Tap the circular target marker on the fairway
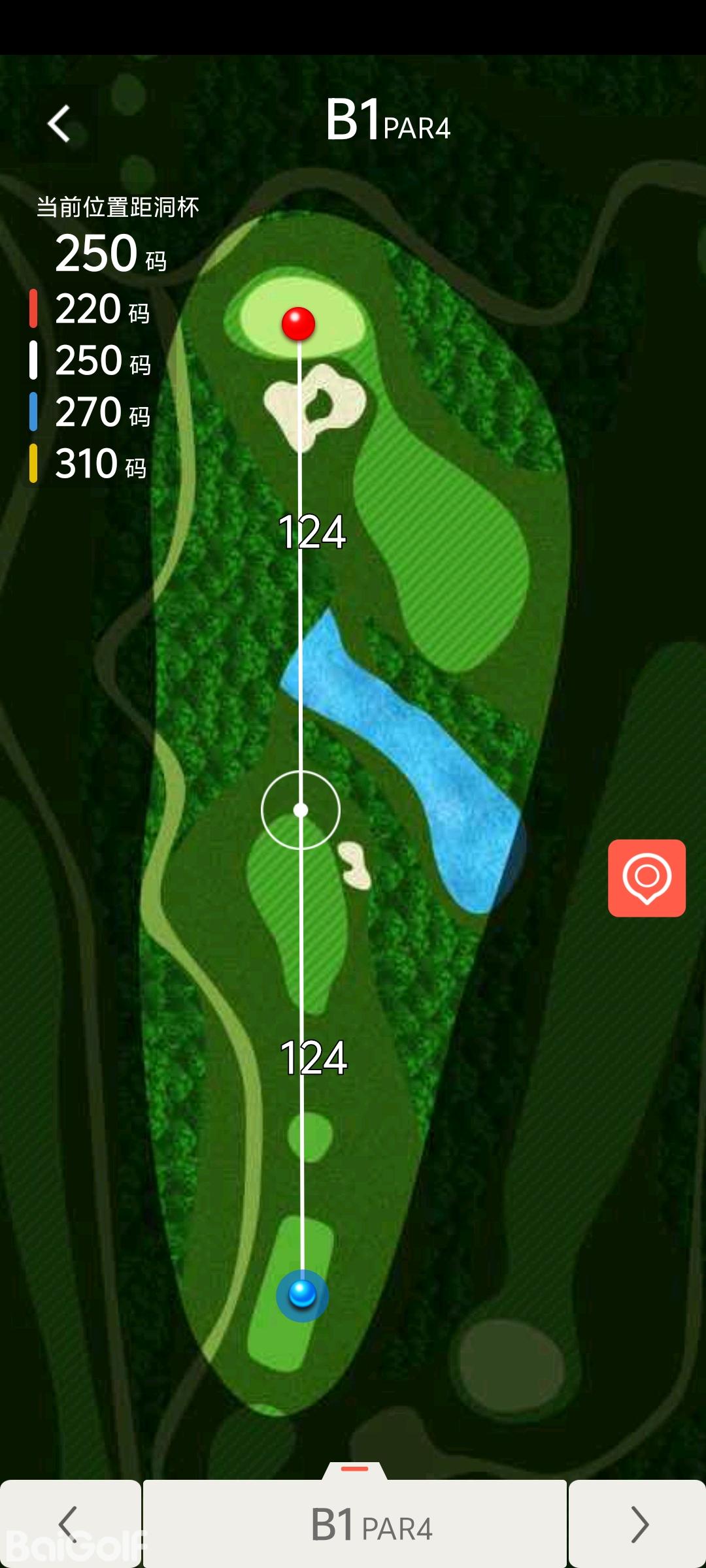The height and width of the screenshot is (1568, 706). (301, 810)
